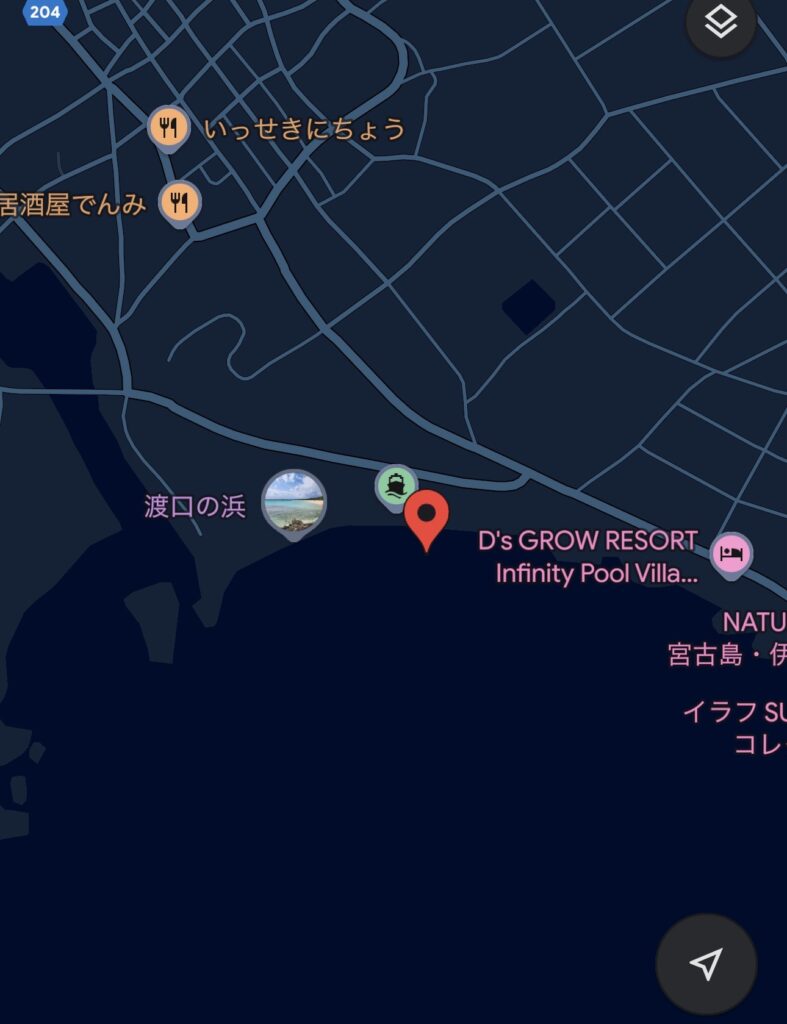The width and height of the screenshot is (787, 1024).
Task: Select the 居酒屋でんみ restaurant marker
Action: (180, 203)
